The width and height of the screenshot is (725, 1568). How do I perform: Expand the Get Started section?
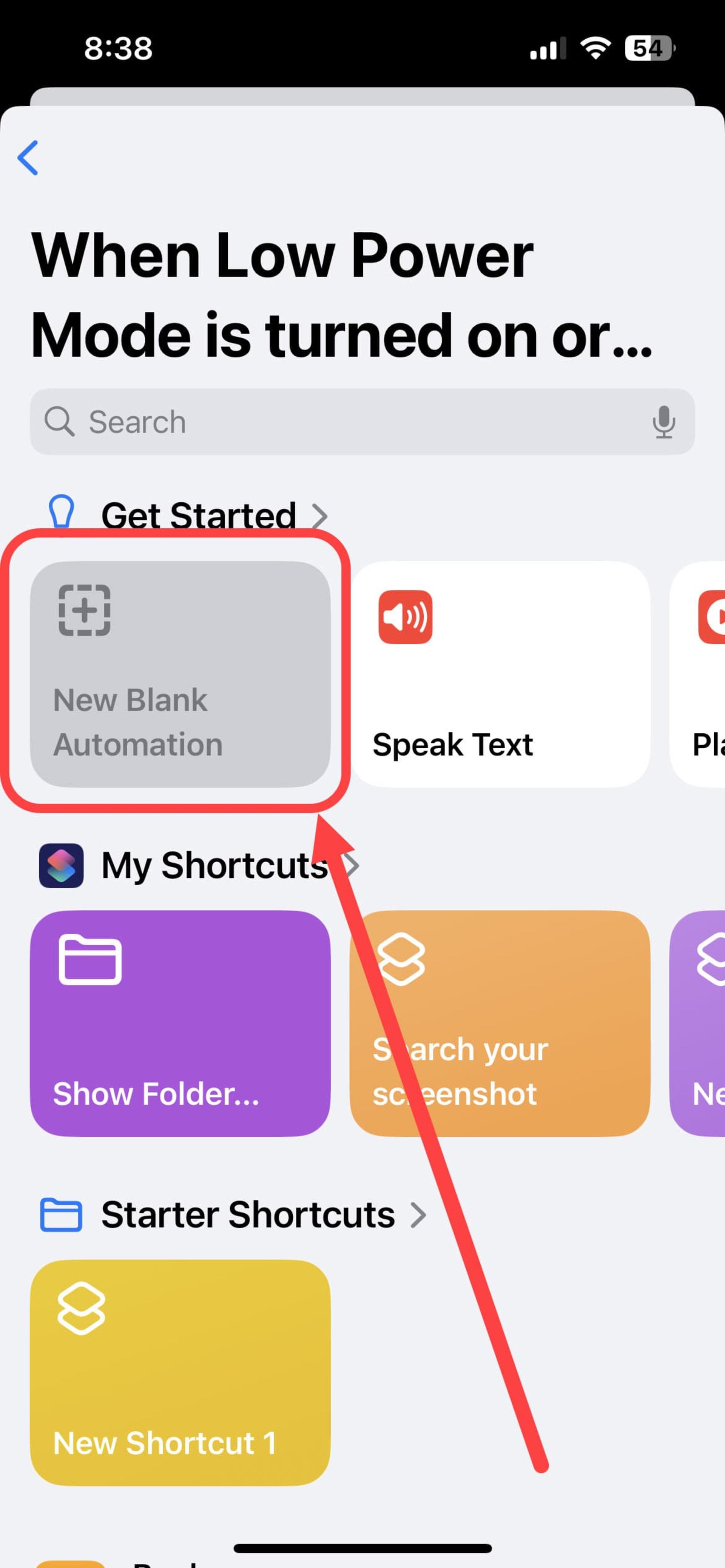[x=213, y=515]
